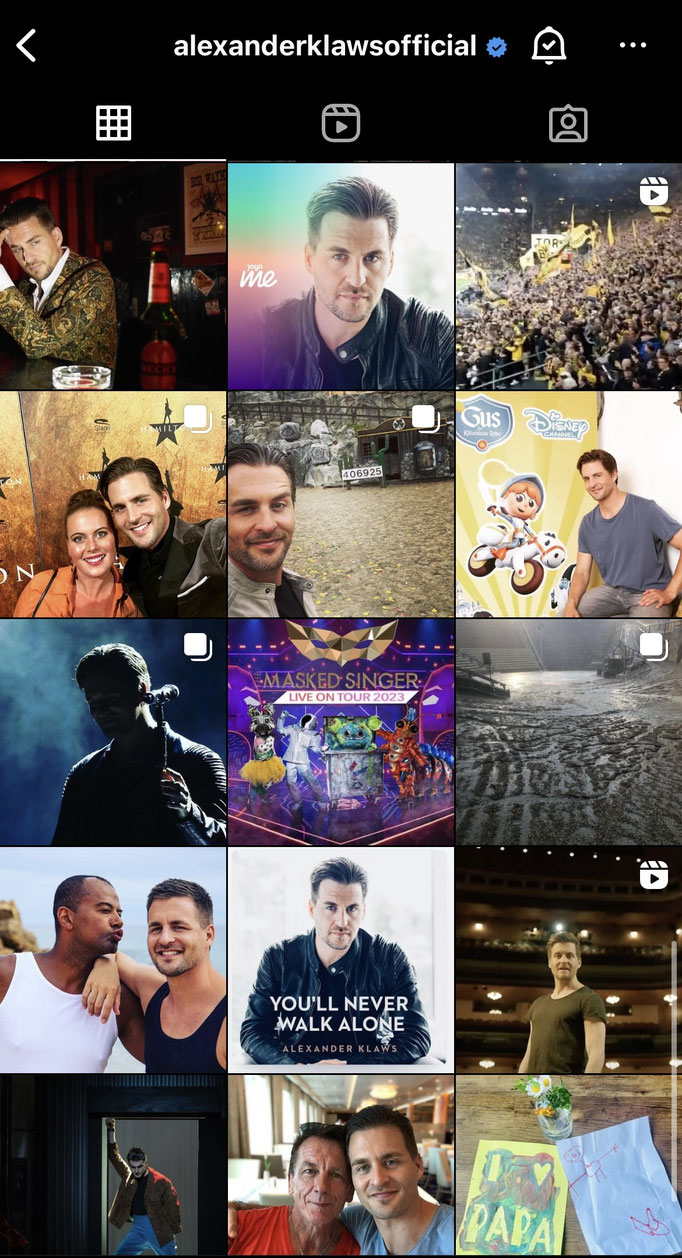Open the stadium crowd reel
Viewport: 682px width, 1258px height.
click(x=568, y=276)
